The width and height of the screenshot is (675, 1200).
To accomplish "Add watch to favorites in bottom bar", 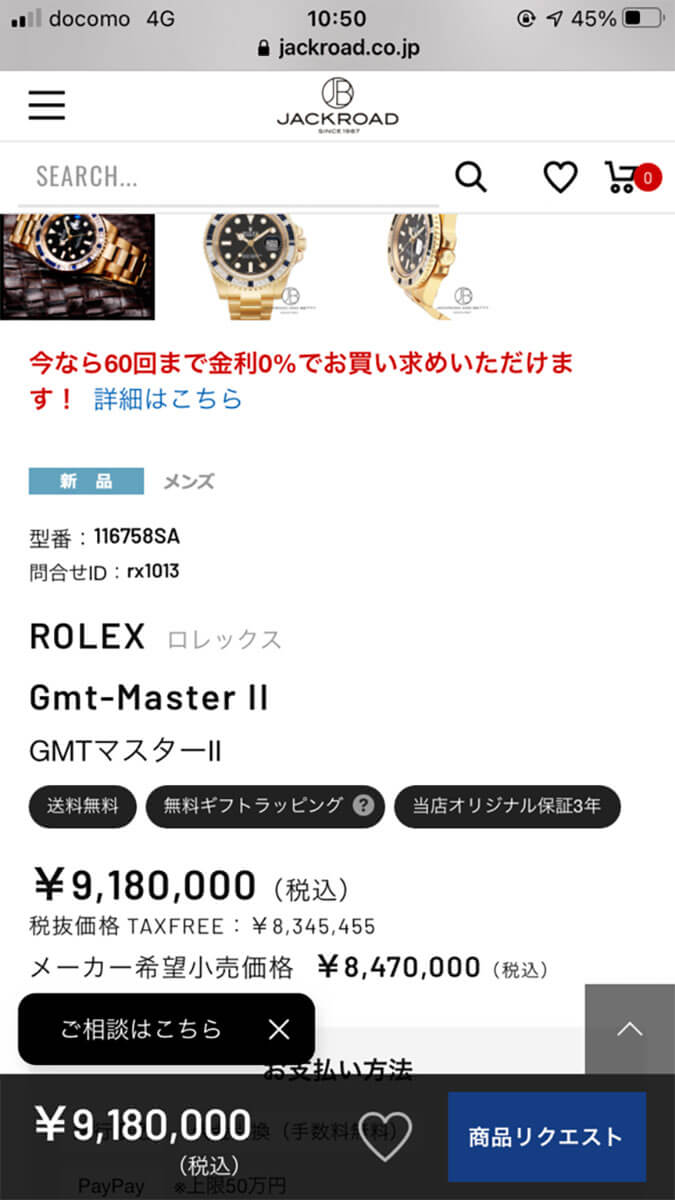I will (385, 1136).
